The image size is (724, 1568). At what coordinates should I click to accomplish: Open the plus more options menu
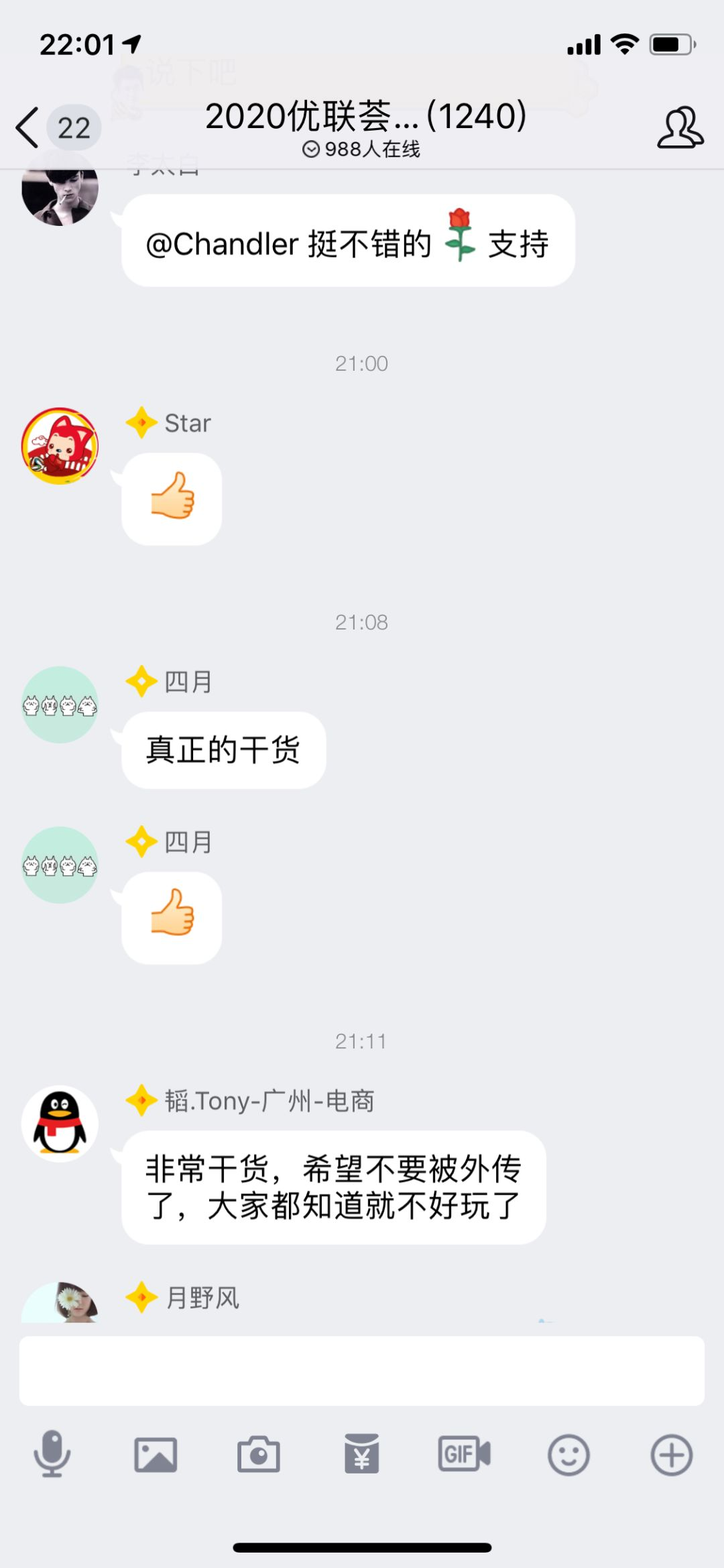[x=672, y=1455]
